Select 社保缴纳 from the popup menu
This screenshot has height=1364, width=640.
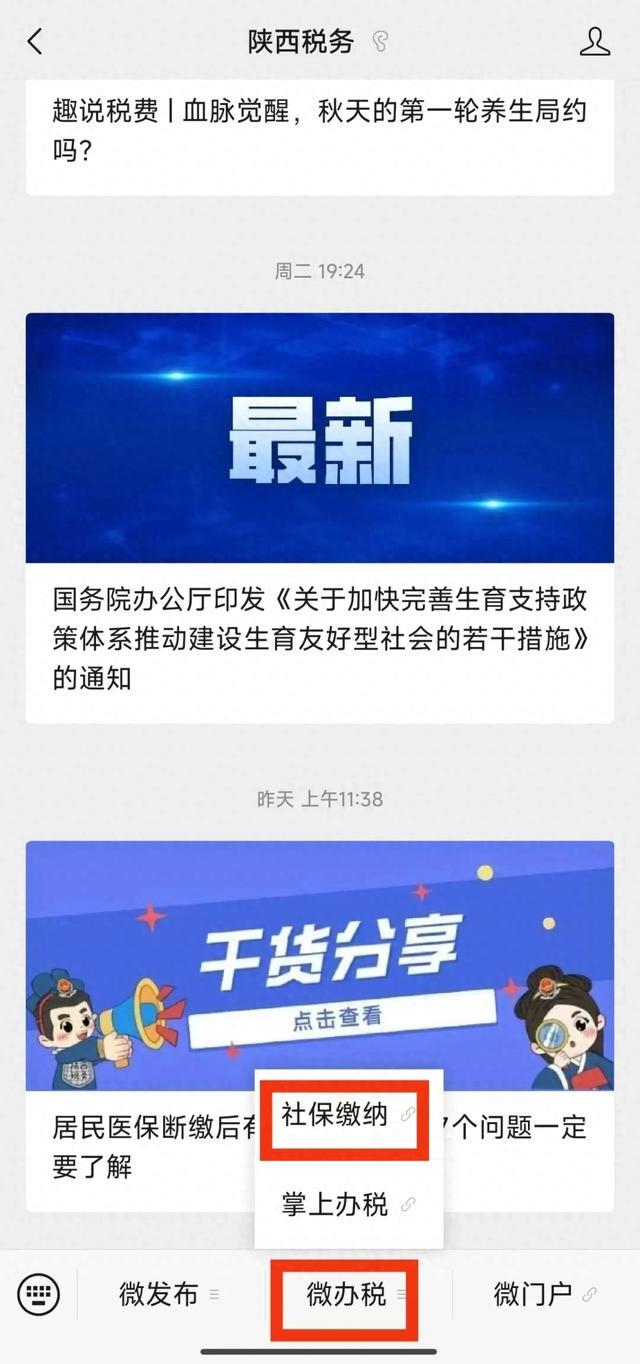click(x=346, y=1116)
